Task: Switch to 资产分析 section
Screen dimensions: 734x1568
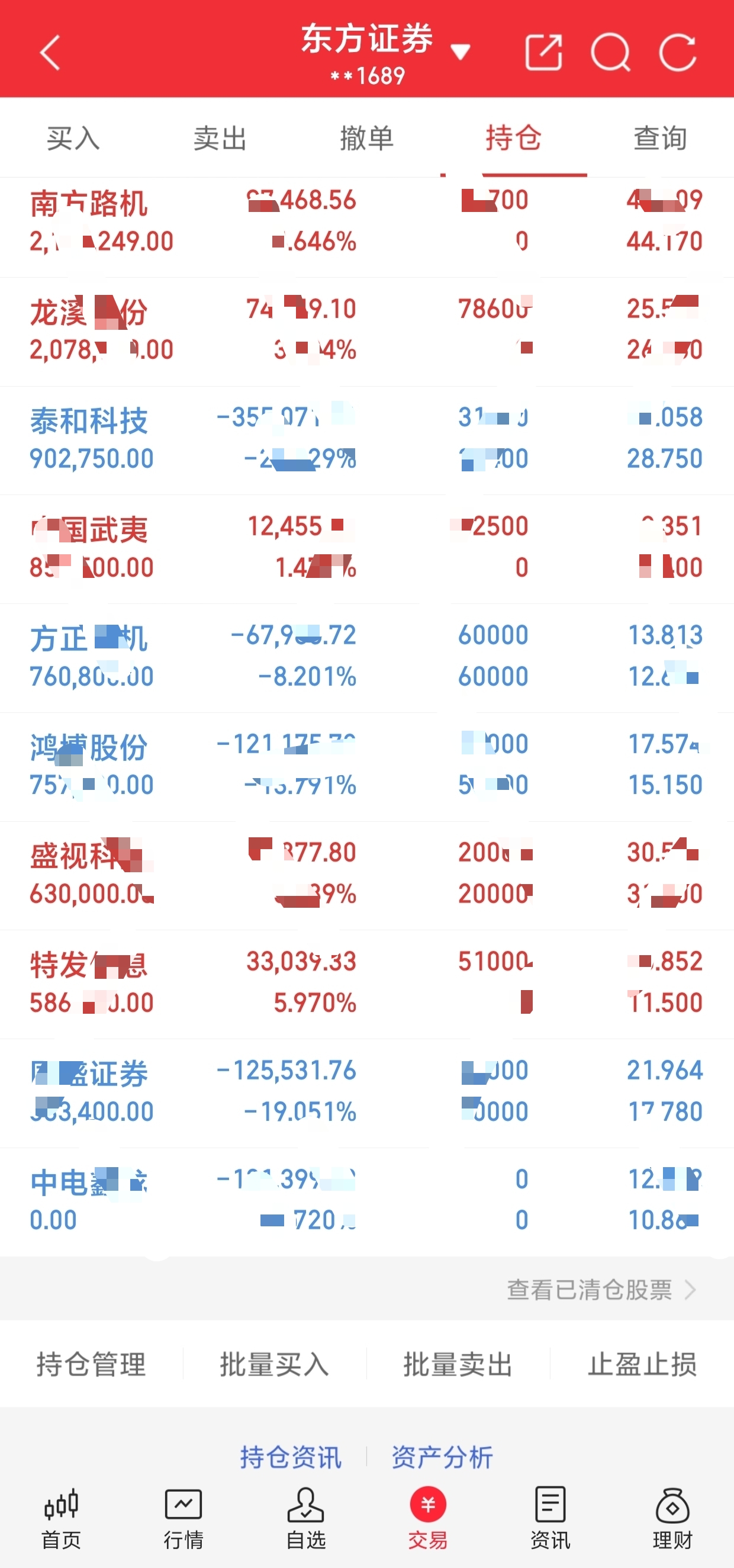Action: point(442,1457)
